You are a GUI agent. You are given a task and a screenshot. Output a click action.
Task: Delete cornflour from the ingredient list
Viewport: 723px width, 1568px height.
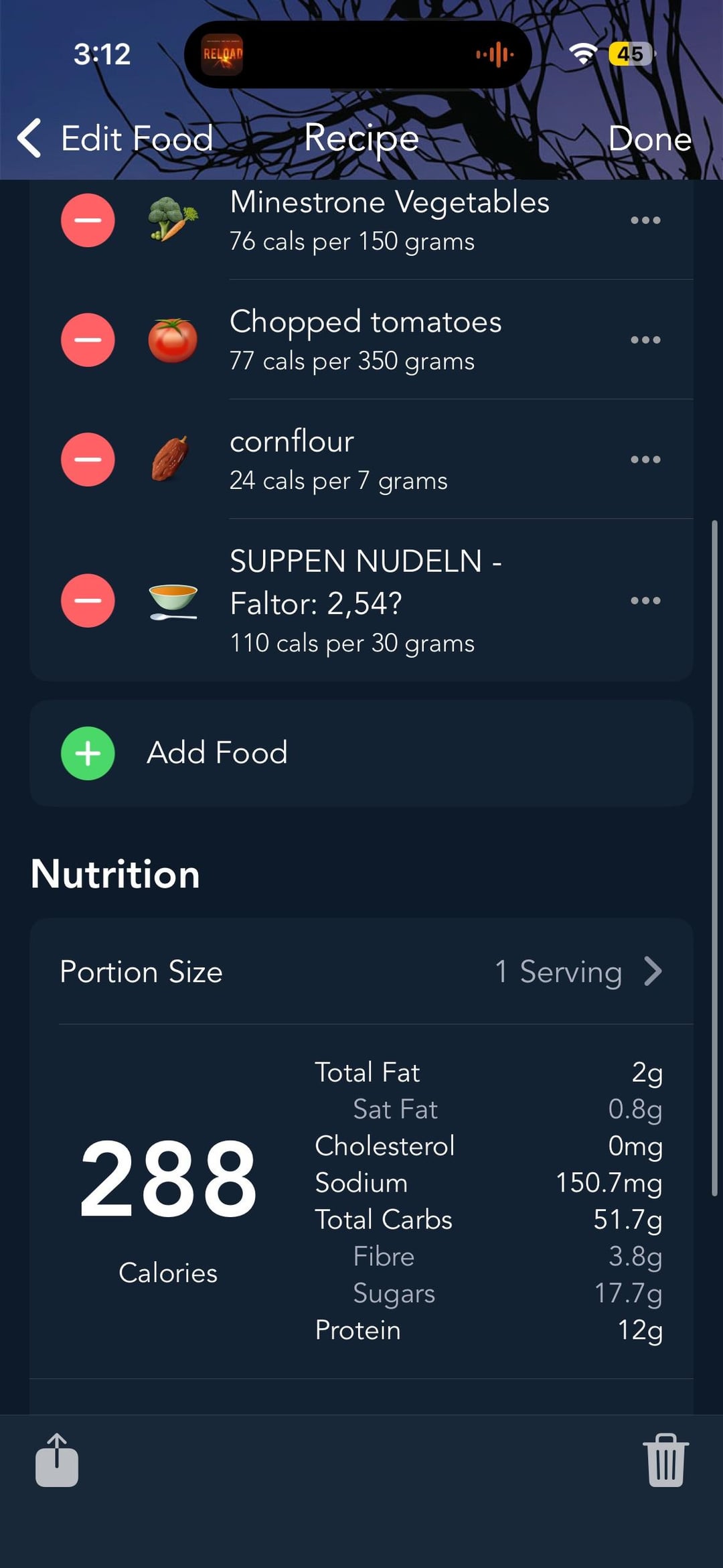click(88, 459)
